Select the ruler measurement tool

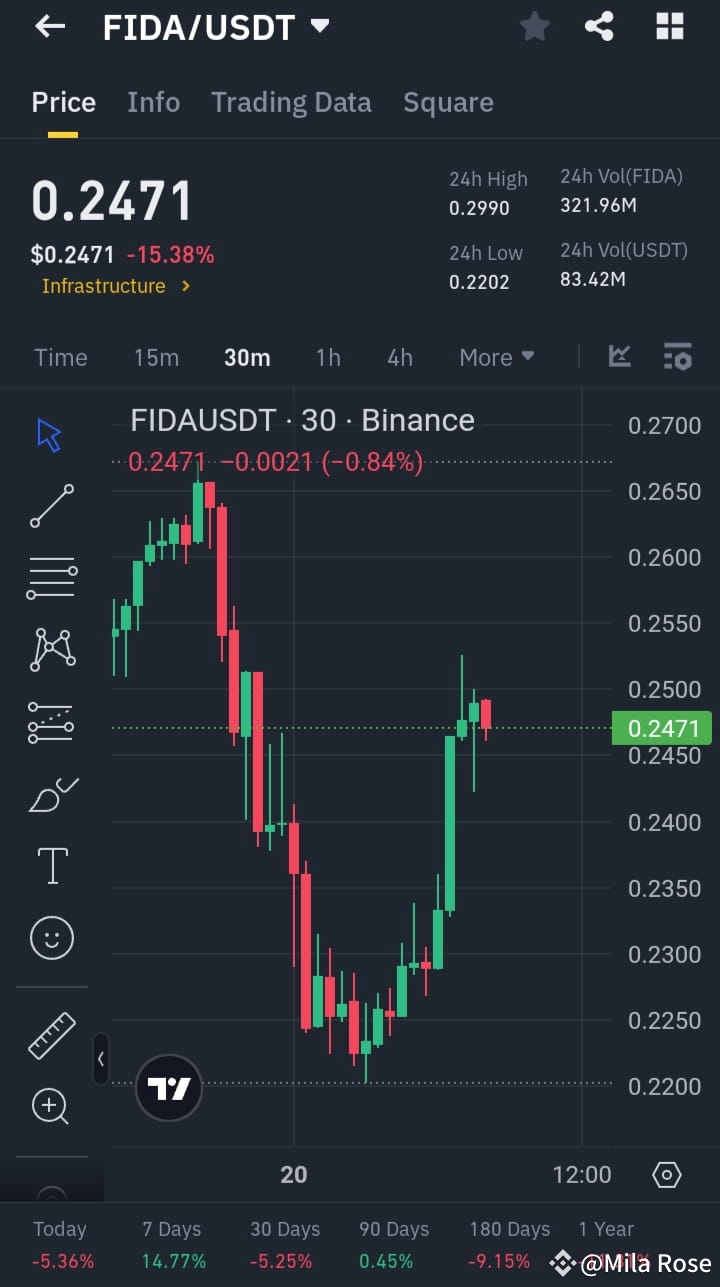coord(51,1034)
